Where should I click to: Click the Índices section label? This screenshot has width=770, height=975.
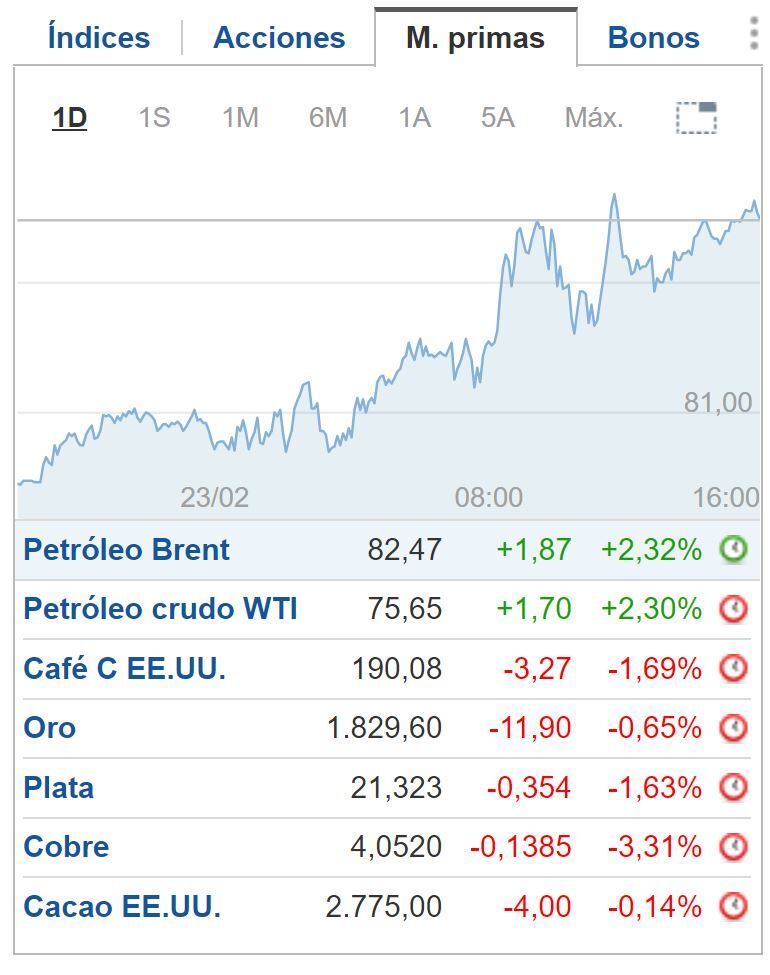pos(96,37)
